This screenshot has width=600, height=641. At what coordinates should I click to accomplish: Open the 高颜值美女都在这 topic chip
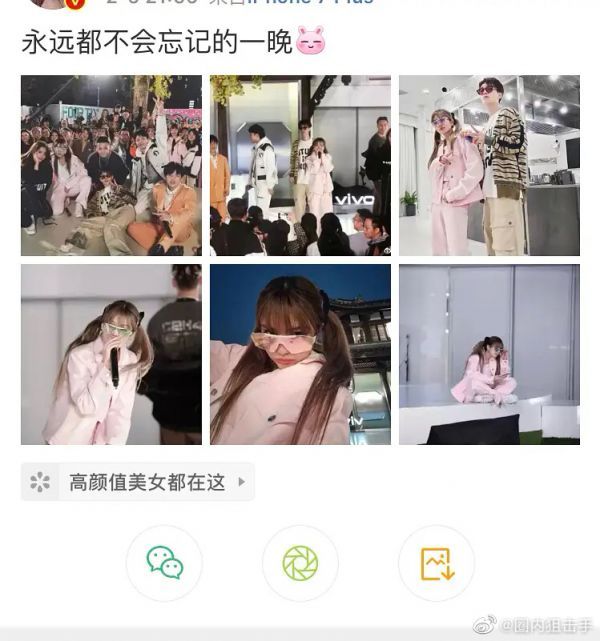pyautogui.click(x=138, y=482)
